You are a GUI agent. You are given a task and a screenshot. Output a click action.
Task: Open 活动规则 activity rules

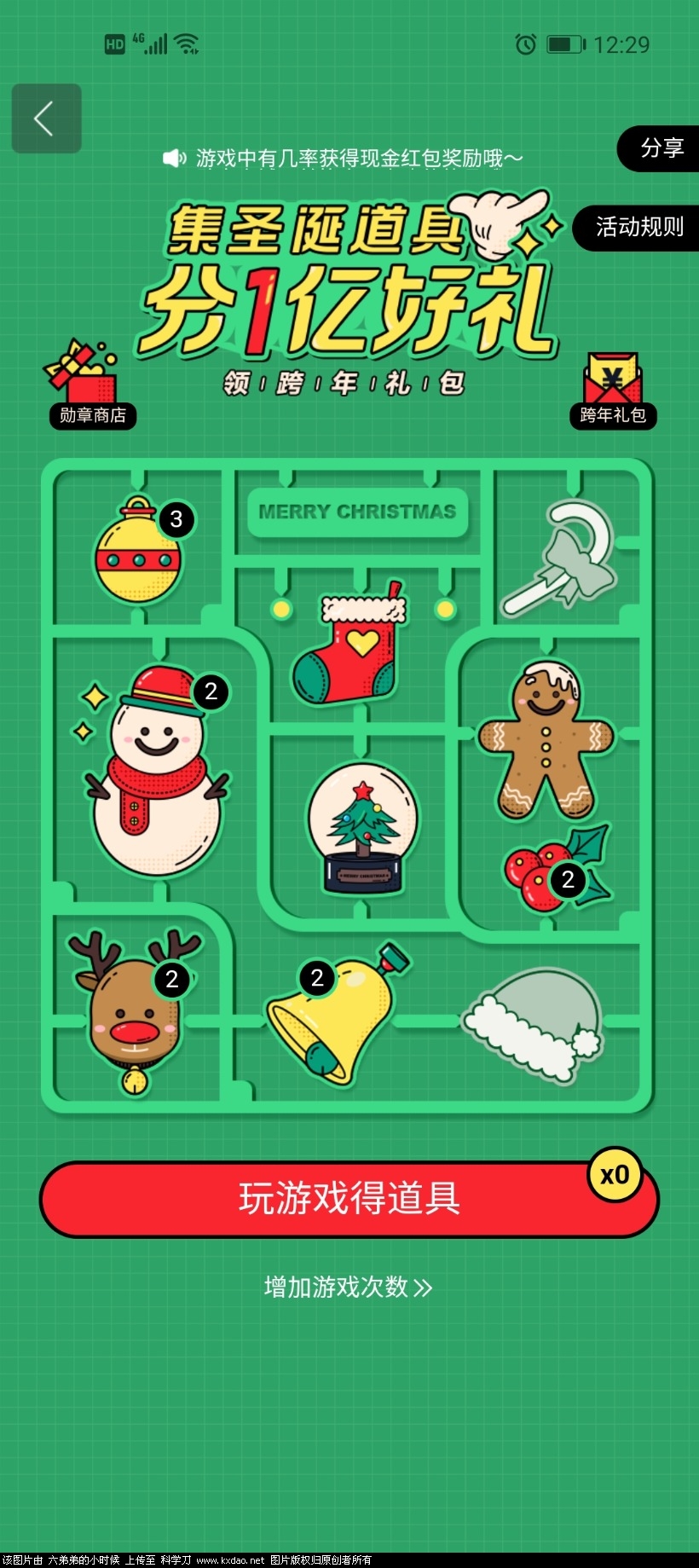pyautogui.click(x=638, y=227)
